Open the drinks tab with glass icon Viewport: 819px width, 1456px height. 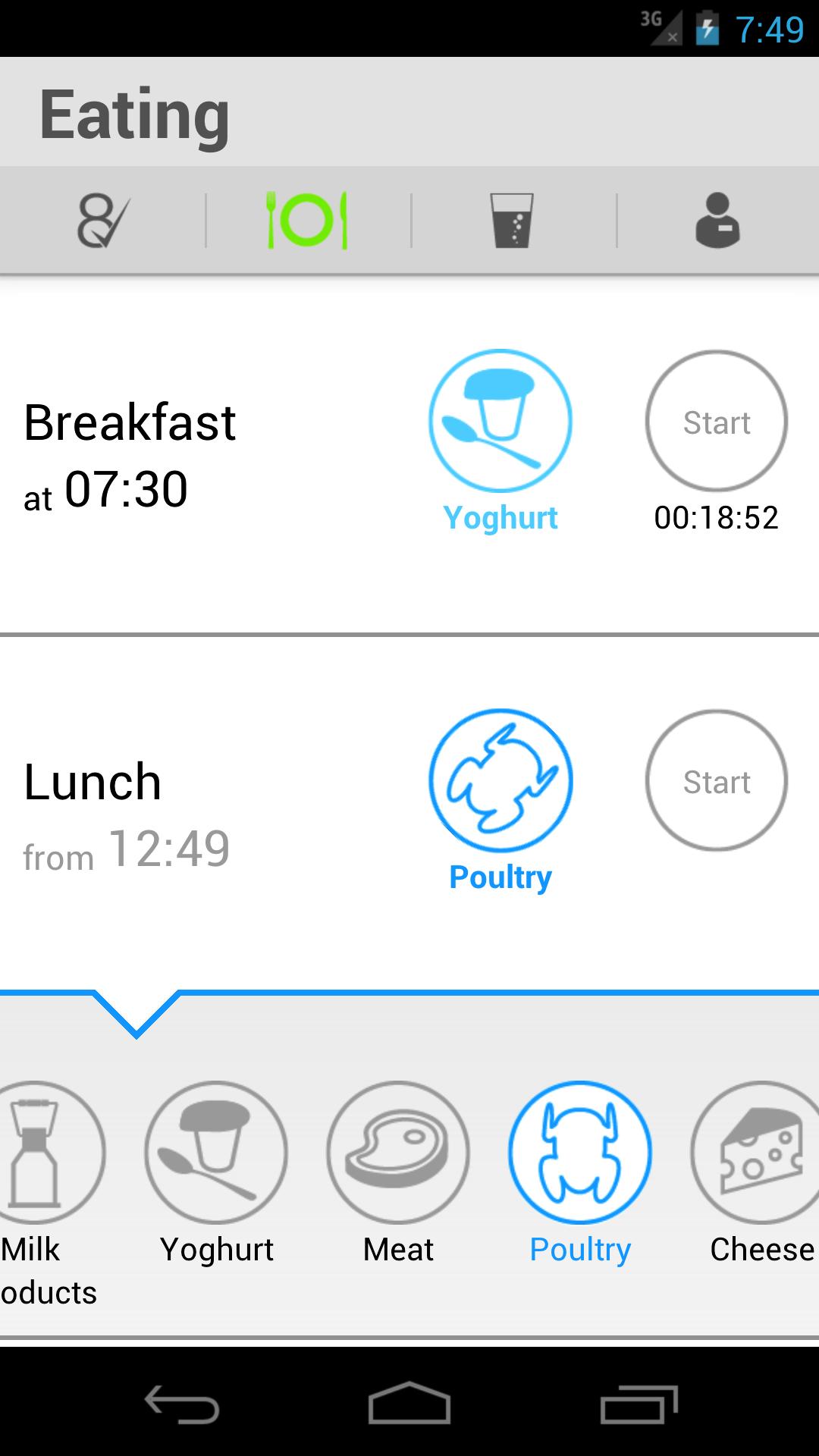(512, 220)
